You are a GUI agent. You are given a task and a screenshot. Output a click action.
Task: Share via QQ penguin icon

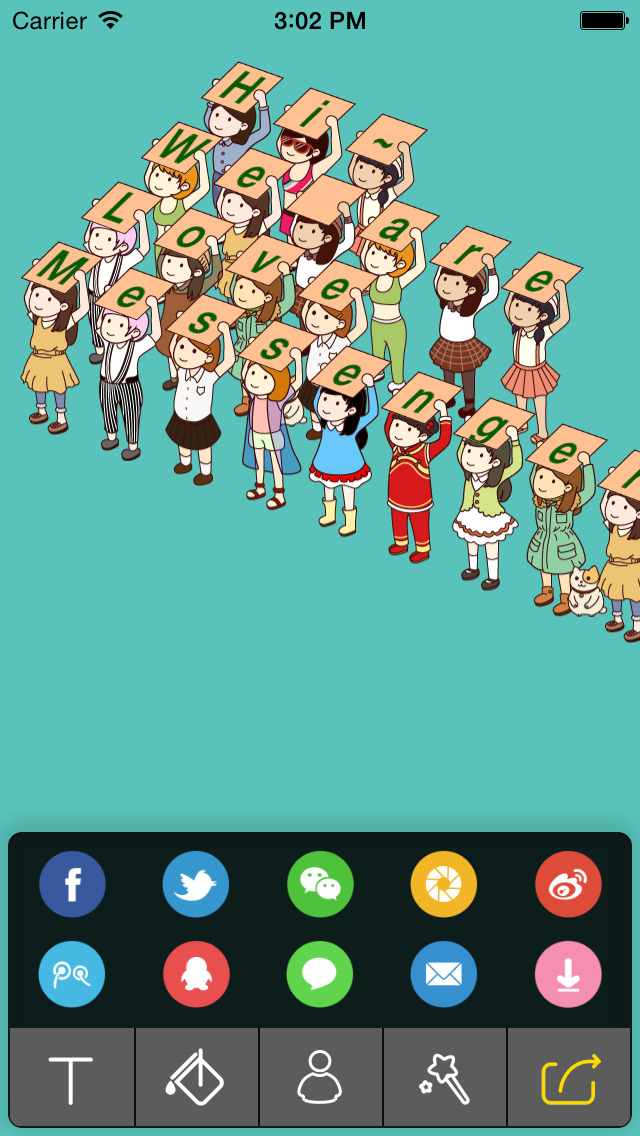(x=196, y=974)
